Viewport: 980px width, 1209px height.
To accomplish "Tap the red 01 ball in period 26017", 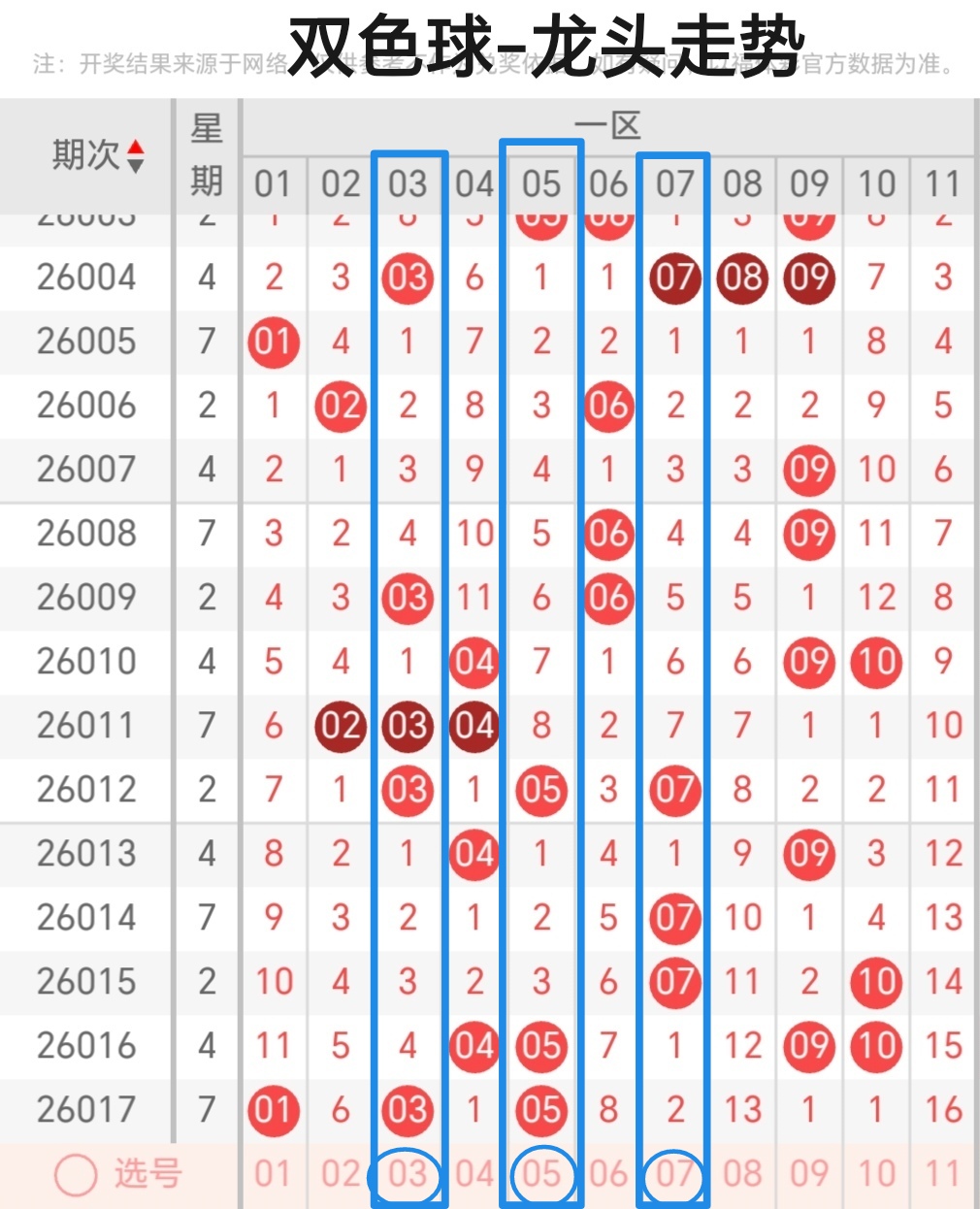I will pos(273,1109).
